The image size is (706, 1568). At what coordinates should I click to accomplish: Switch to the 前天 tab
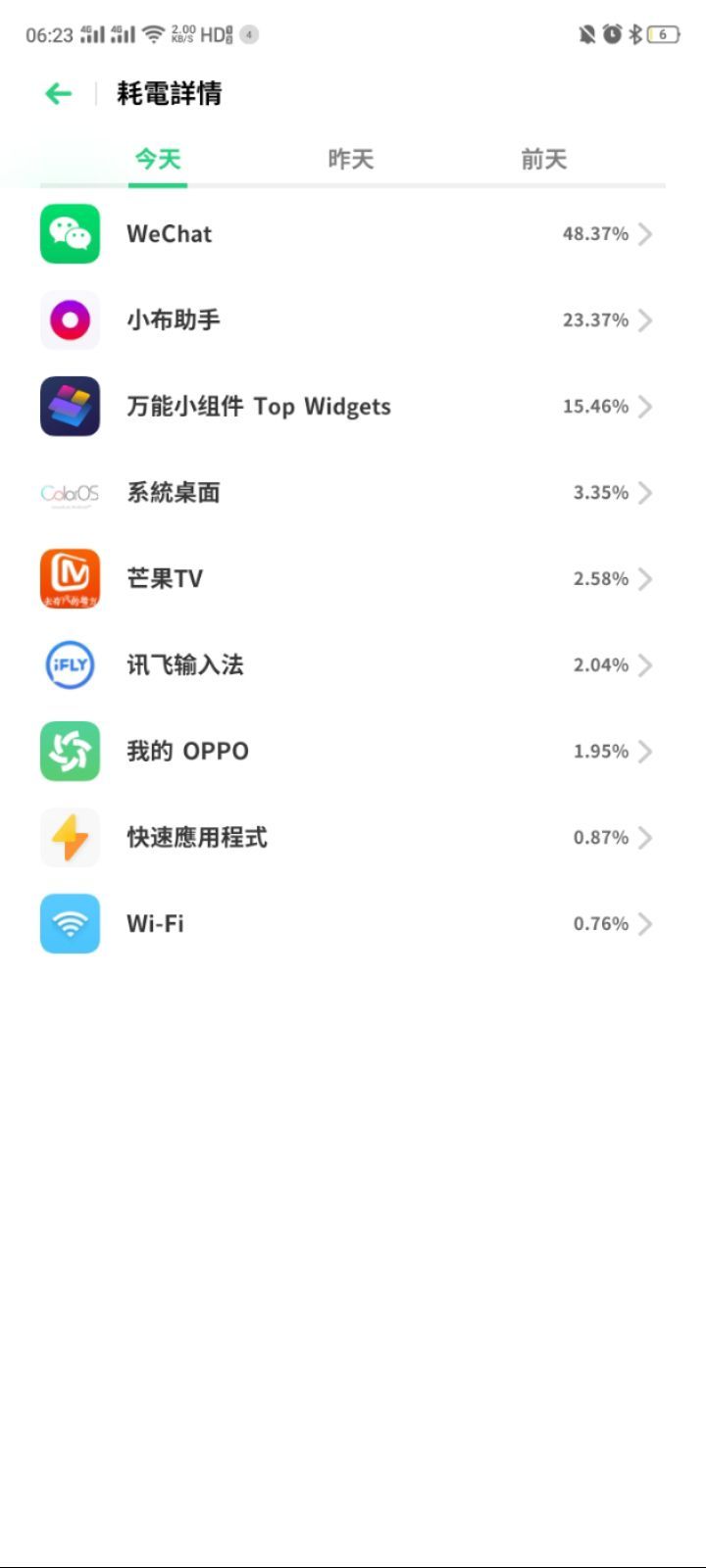(x=544, y=159)
